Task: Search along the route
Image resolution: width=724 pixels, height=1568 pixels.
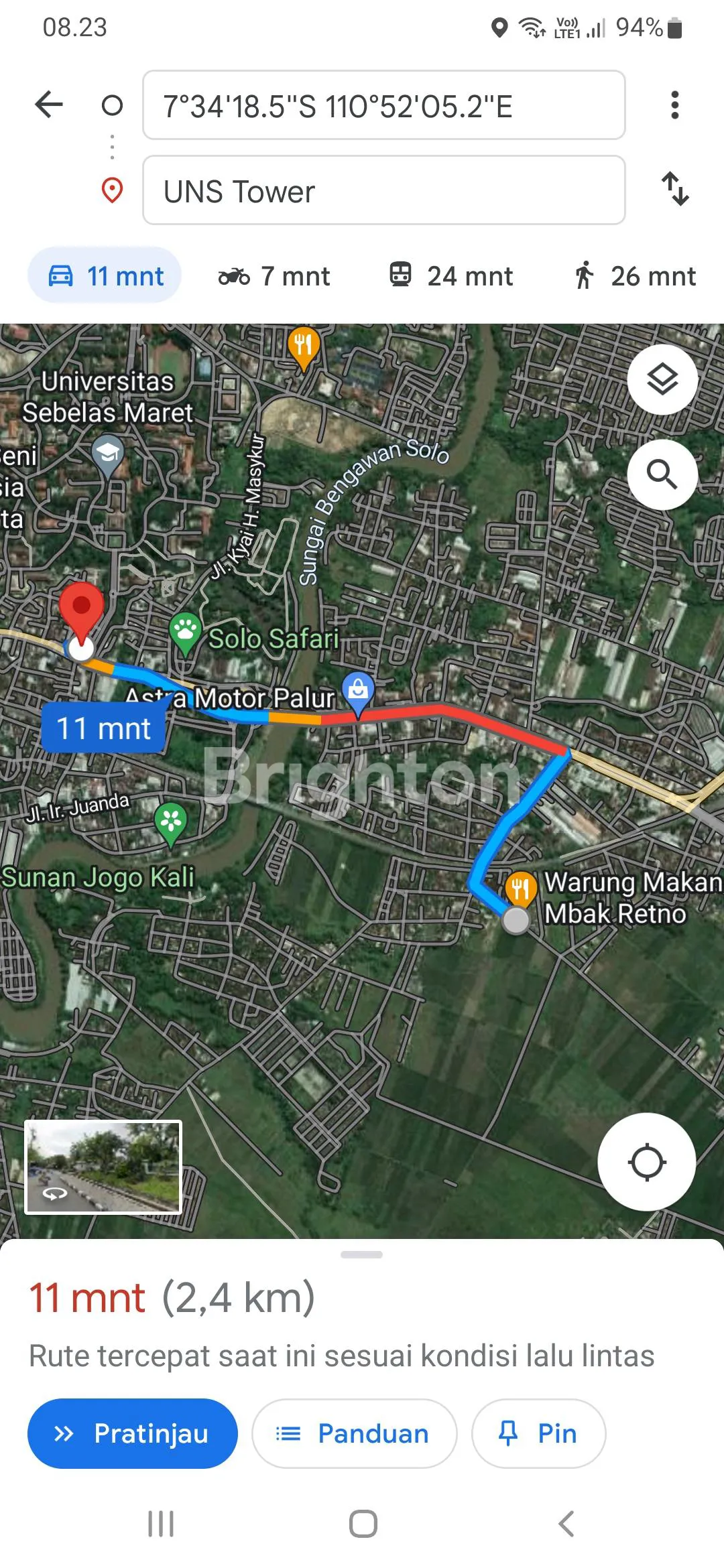Action: click(662, 474)
